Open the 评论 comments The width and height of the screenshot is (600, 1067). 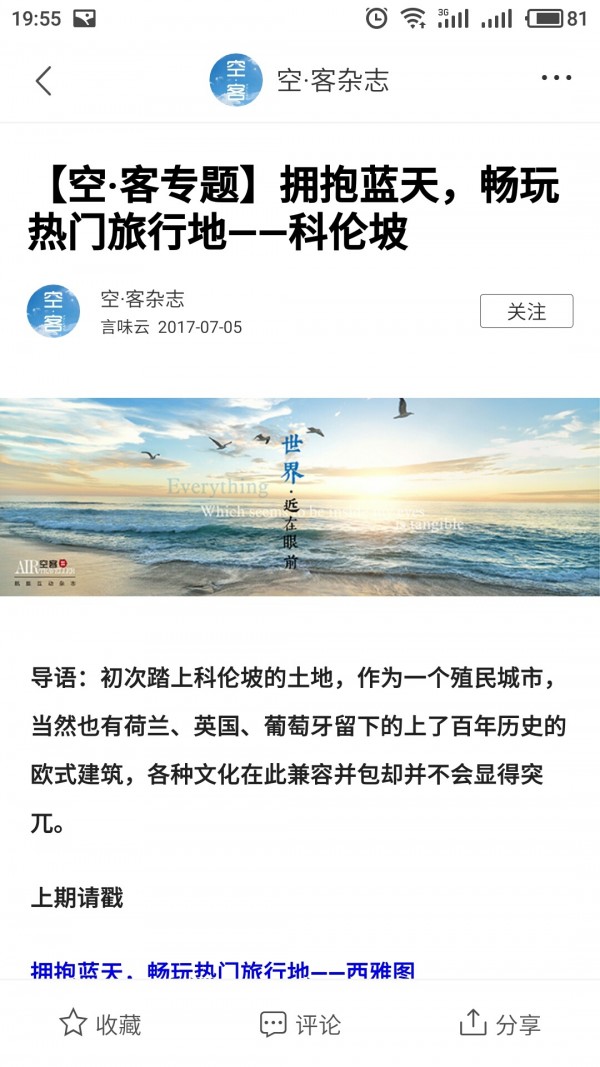tap(300, 1023)
